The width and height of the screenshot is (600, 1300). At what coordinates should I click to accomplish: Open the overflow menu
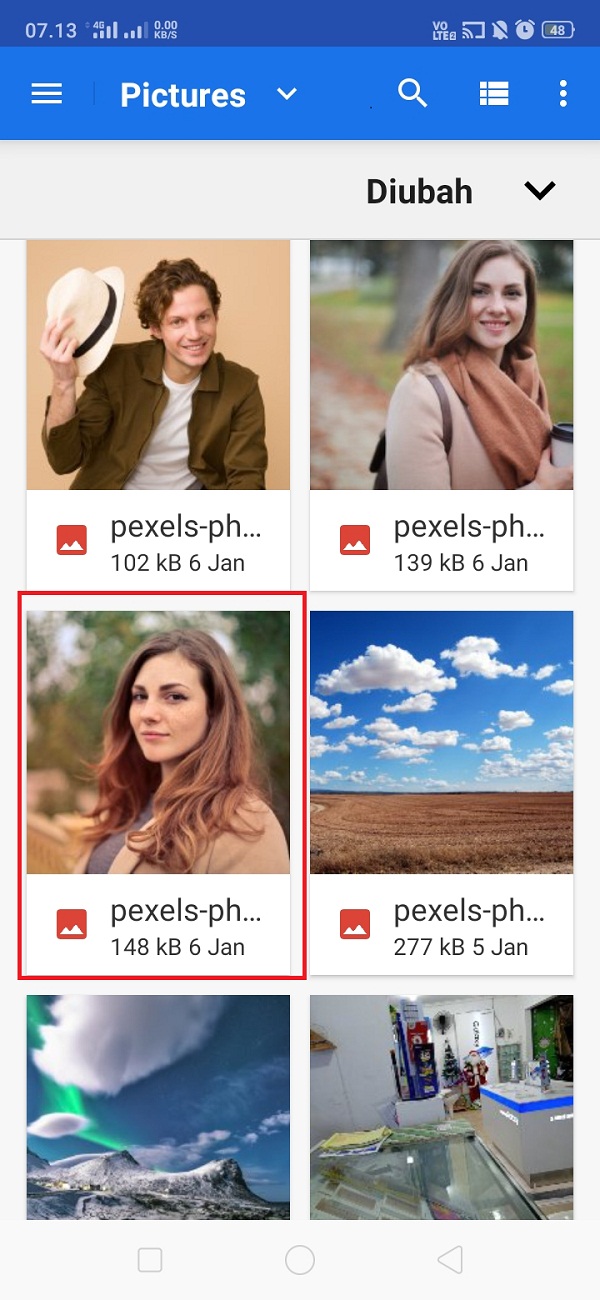[x=563, y=94]
